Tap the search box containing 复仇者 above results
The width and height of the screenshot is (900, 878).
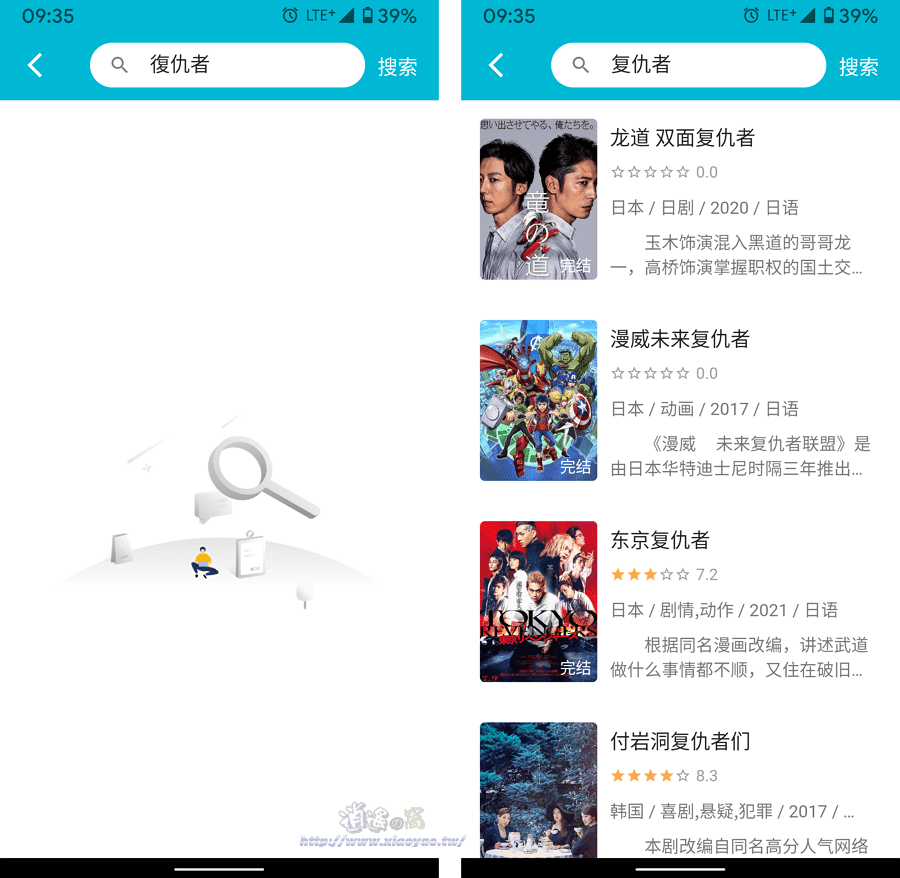pos(700,65)
